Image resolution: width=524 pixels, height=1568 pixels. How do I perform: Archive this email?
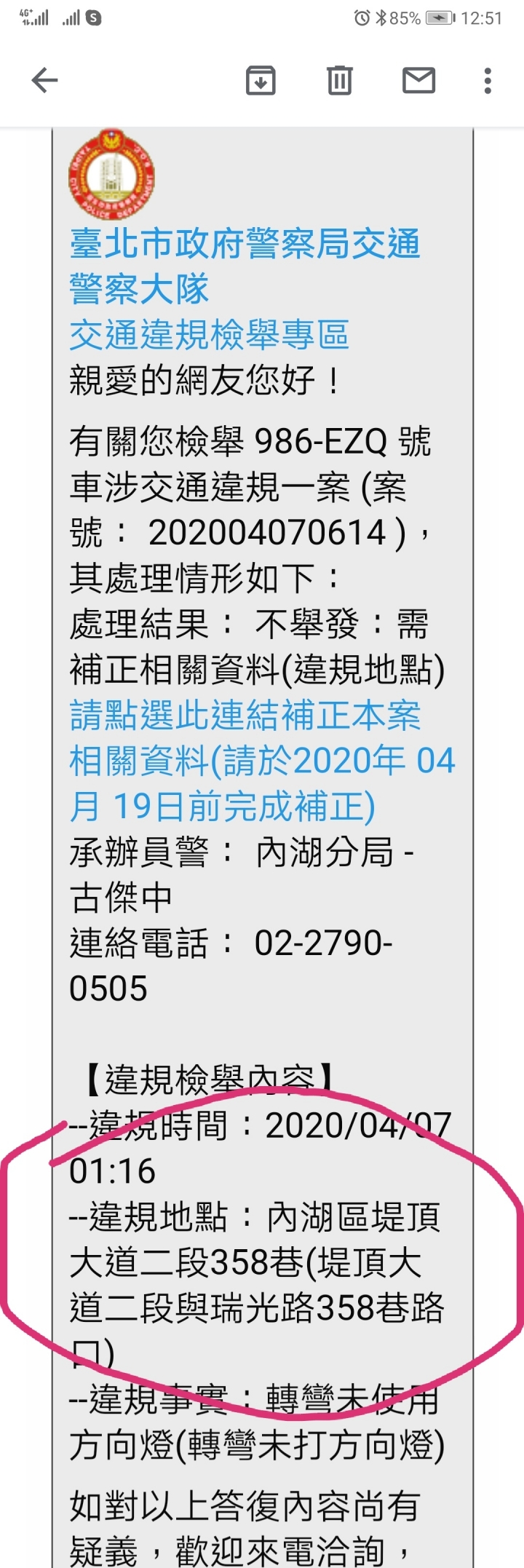click(x=261, y=80)
